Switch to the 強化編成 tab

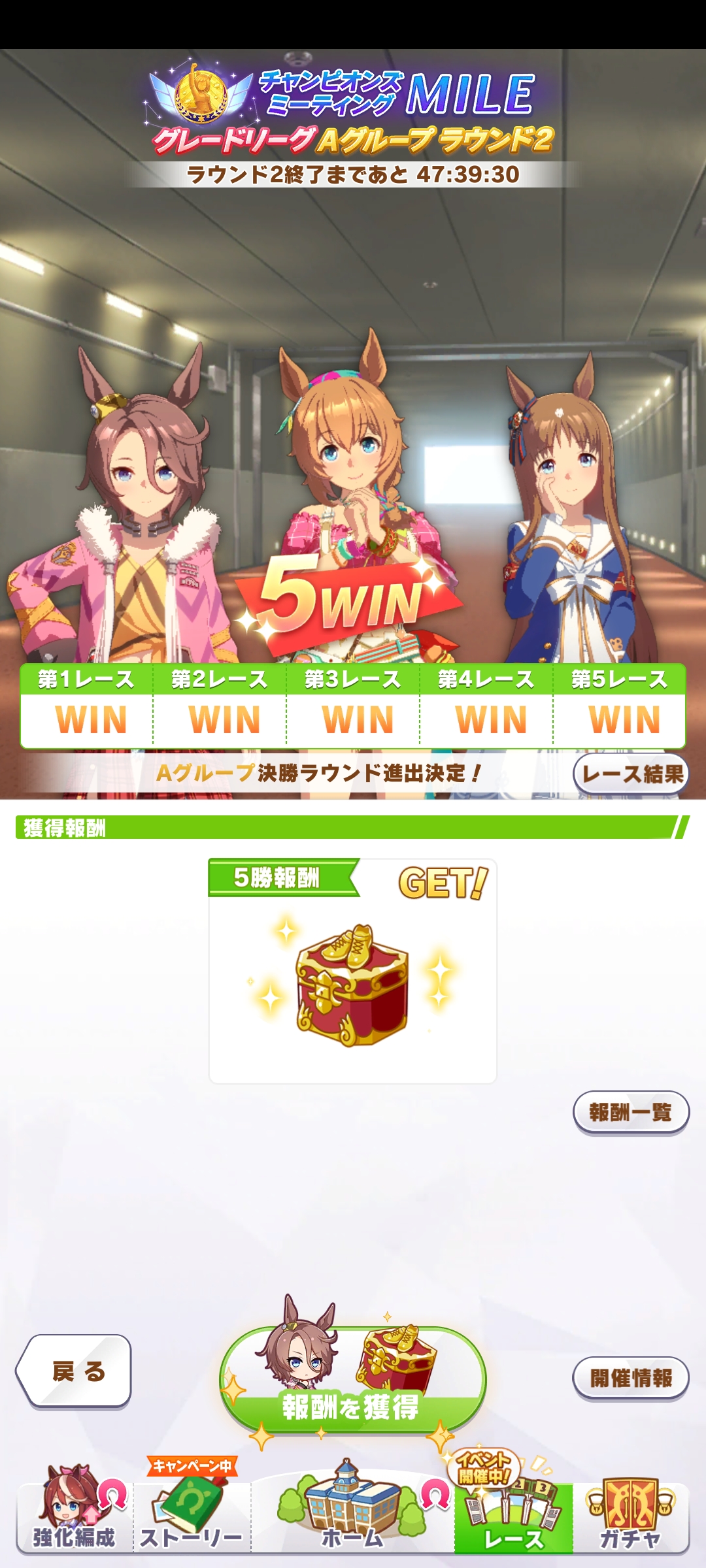coord(75,1517)
